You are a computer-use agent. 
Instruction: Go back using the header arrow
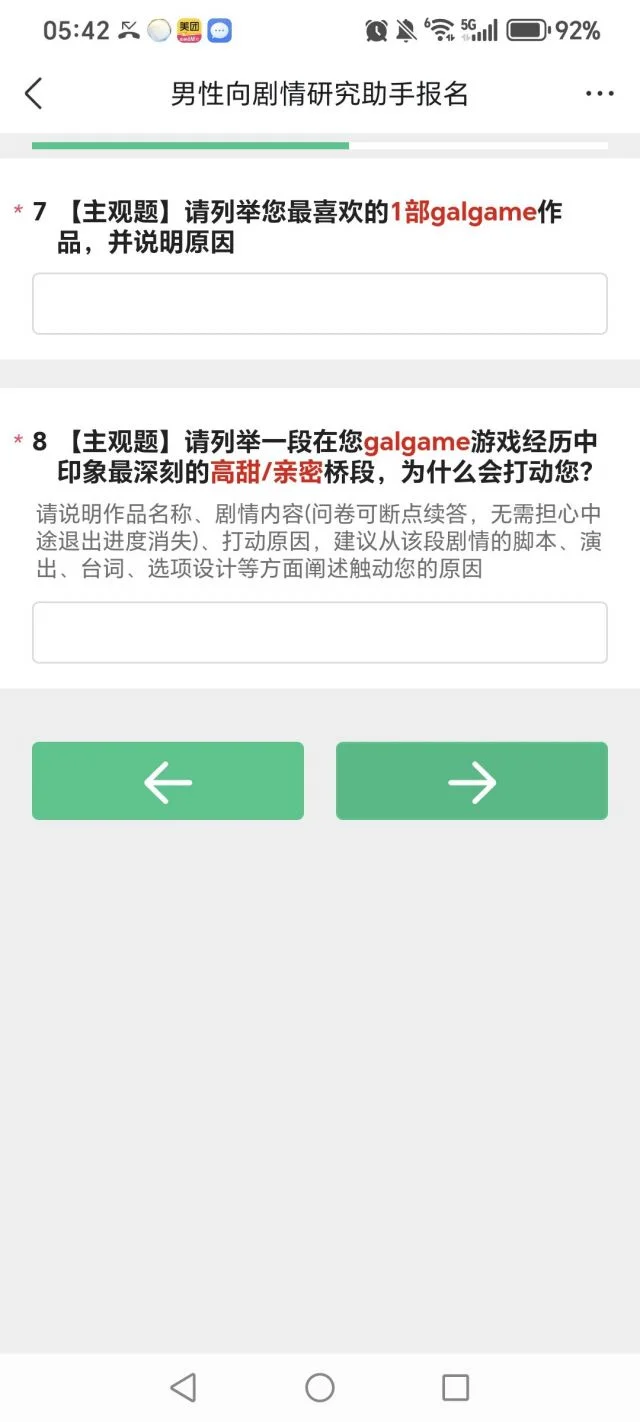pyautogui.click(x=33, y=94)
